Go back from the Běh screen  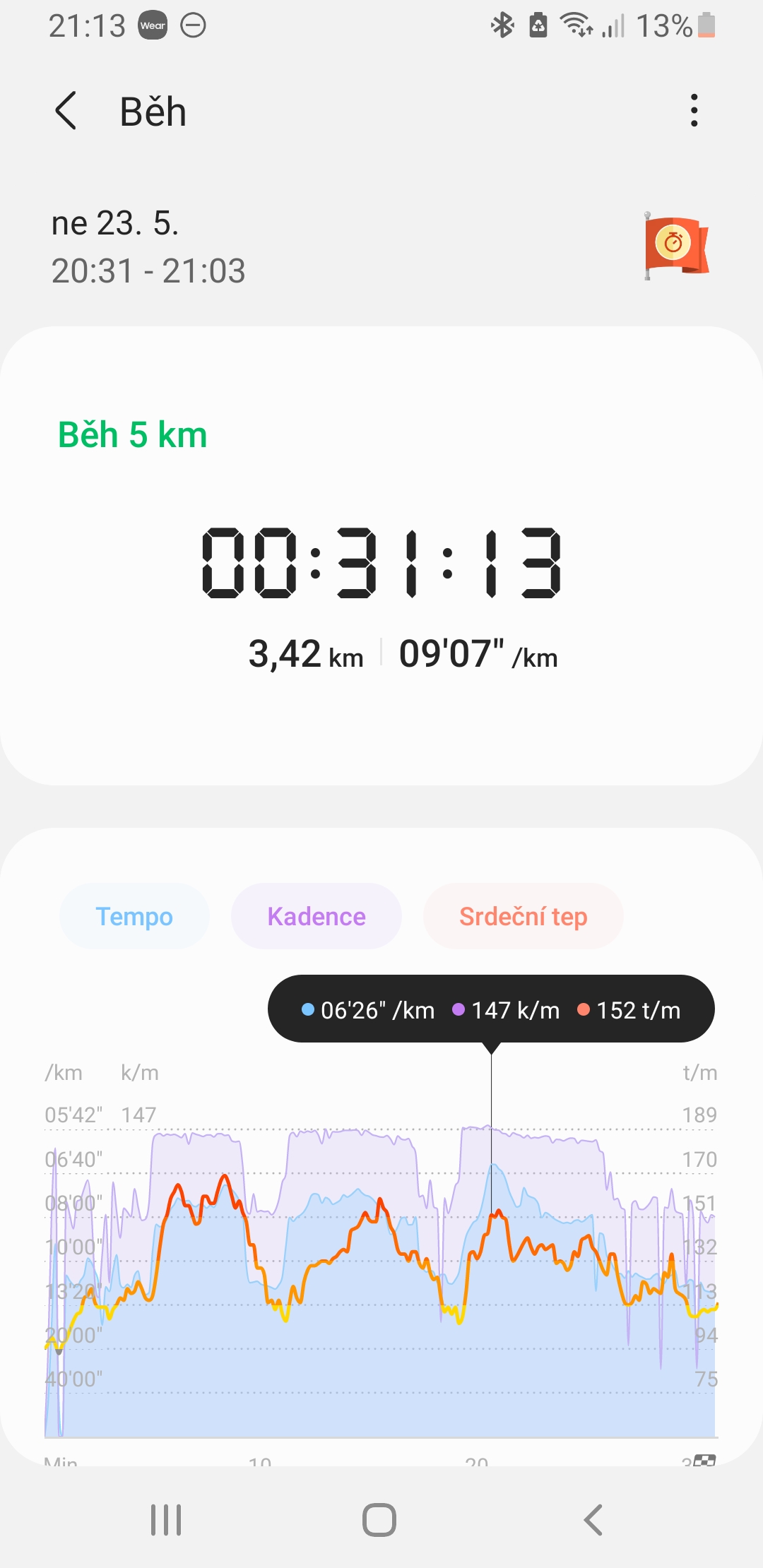click(x=66, y=111)
